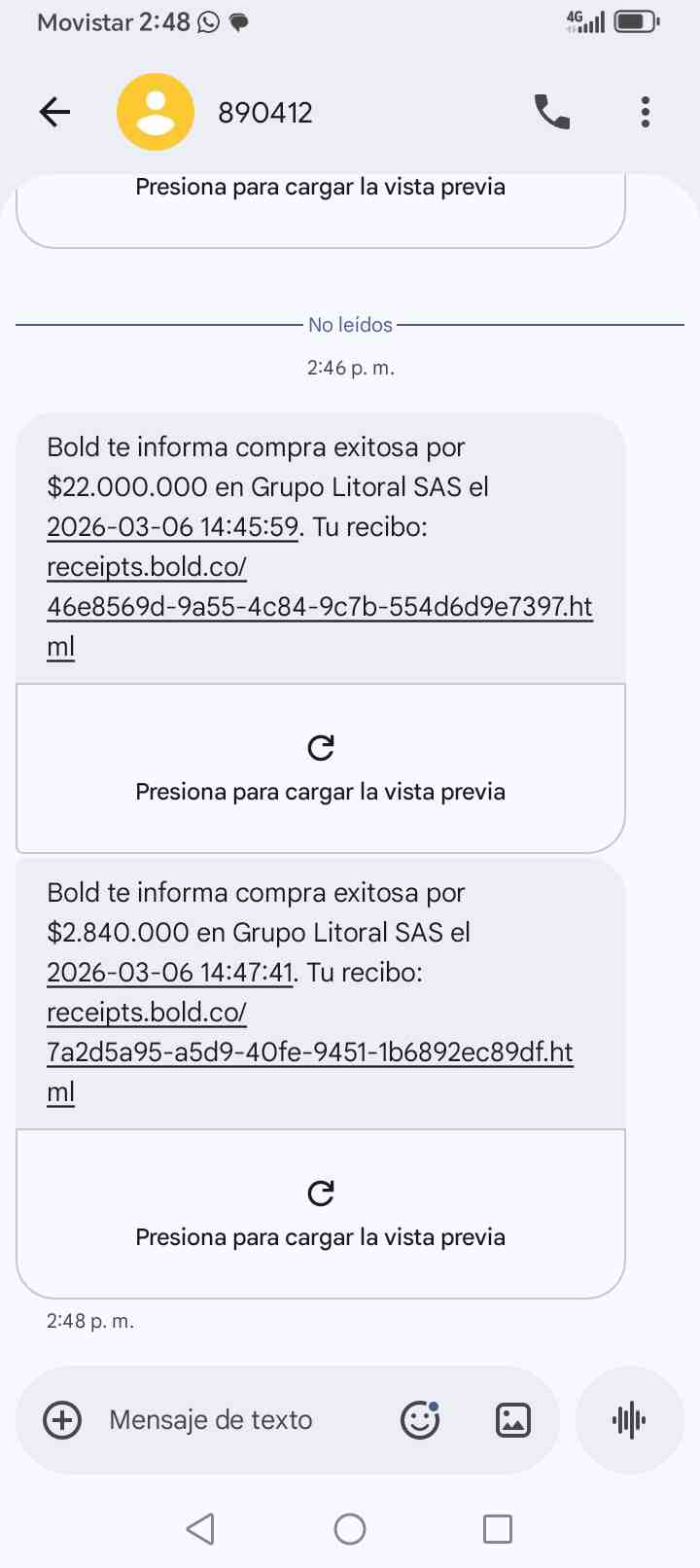Open the receipt link ending in 554d6d9e7397.html

320,606
